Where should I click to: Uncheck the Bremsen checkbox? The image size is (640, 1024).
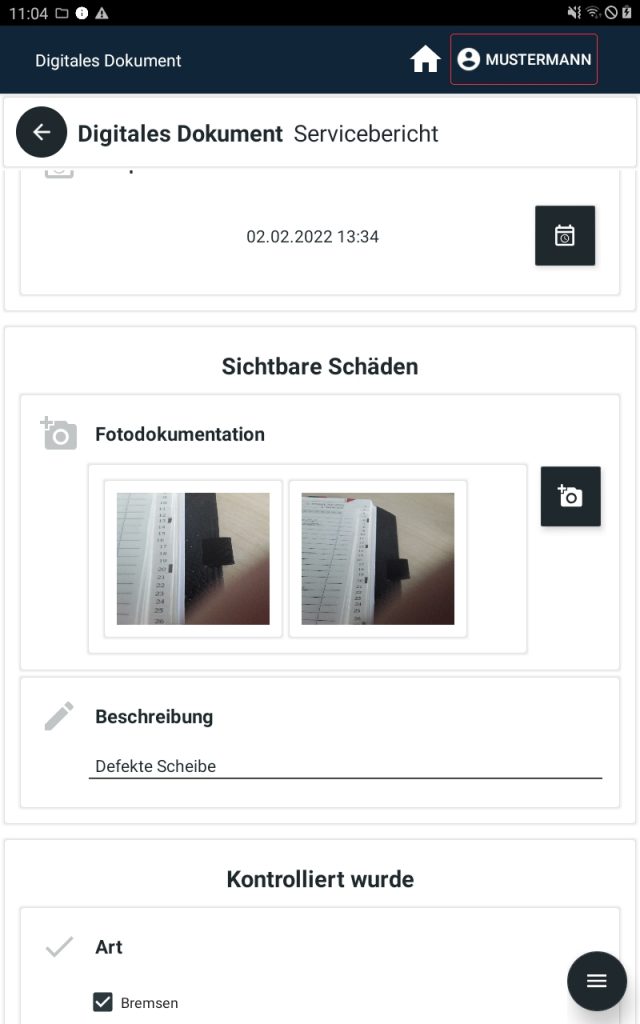(x=103, y=1002)
